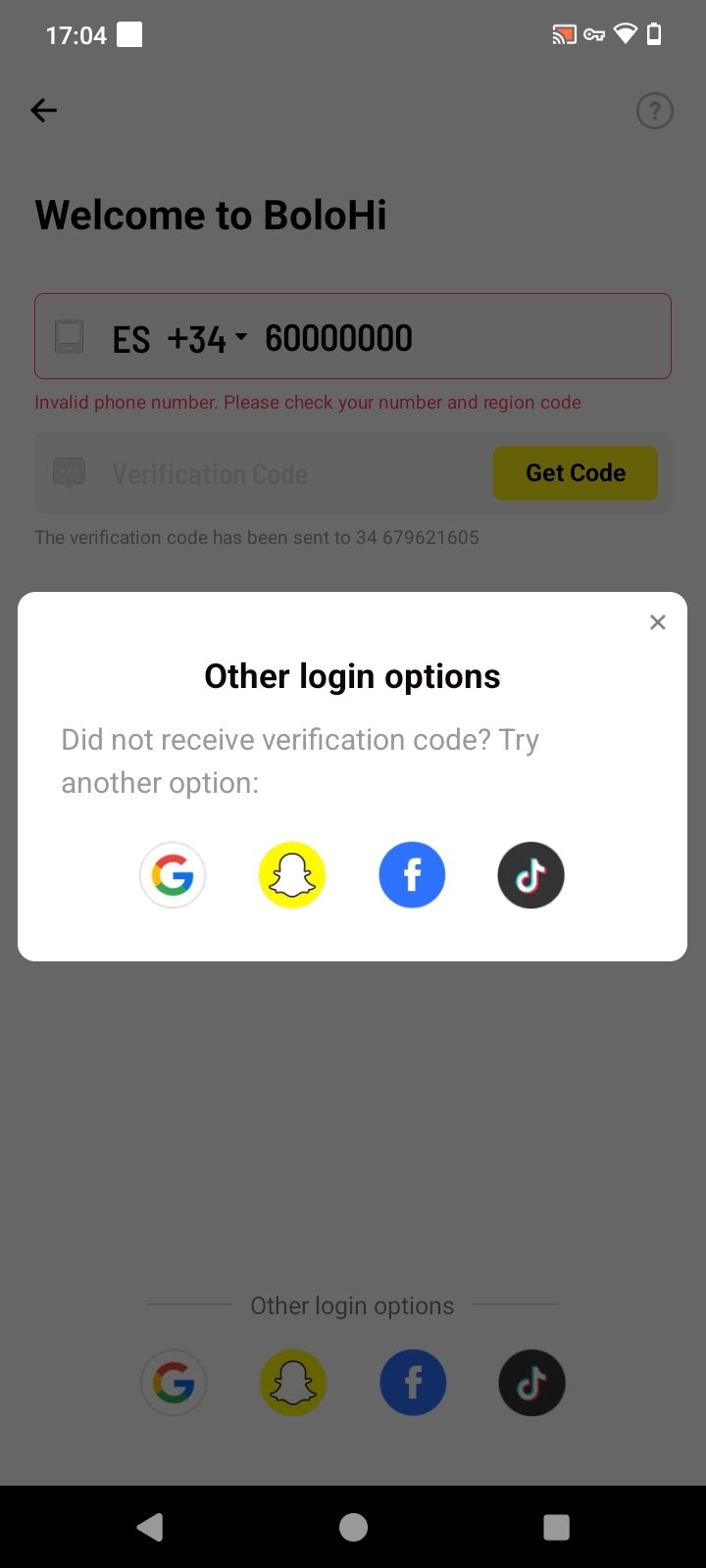Screen dimensions: 706x1568
Task: Choose Snapchat login in the dialog
Action: coord(292,875)
